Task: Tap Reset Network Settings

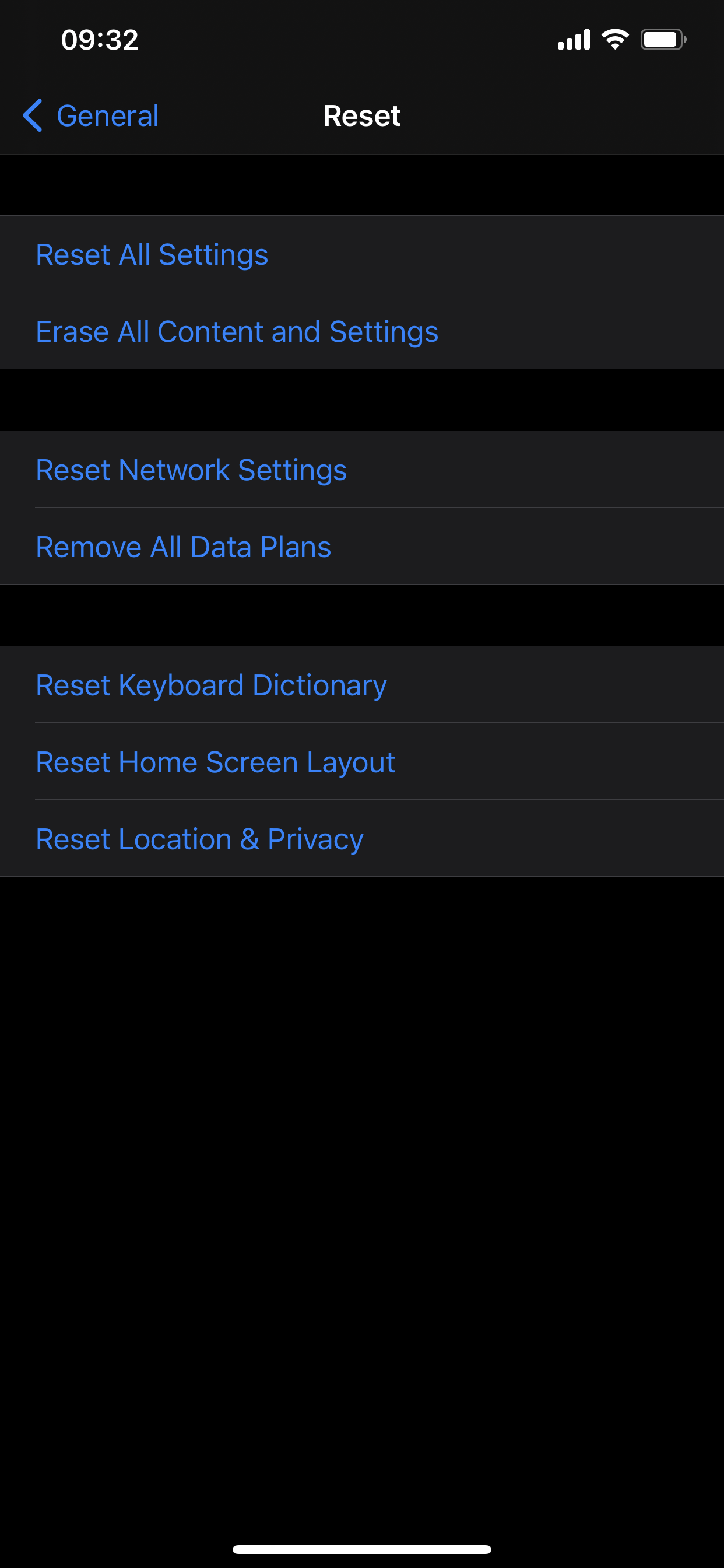Action: pos(191,470)
